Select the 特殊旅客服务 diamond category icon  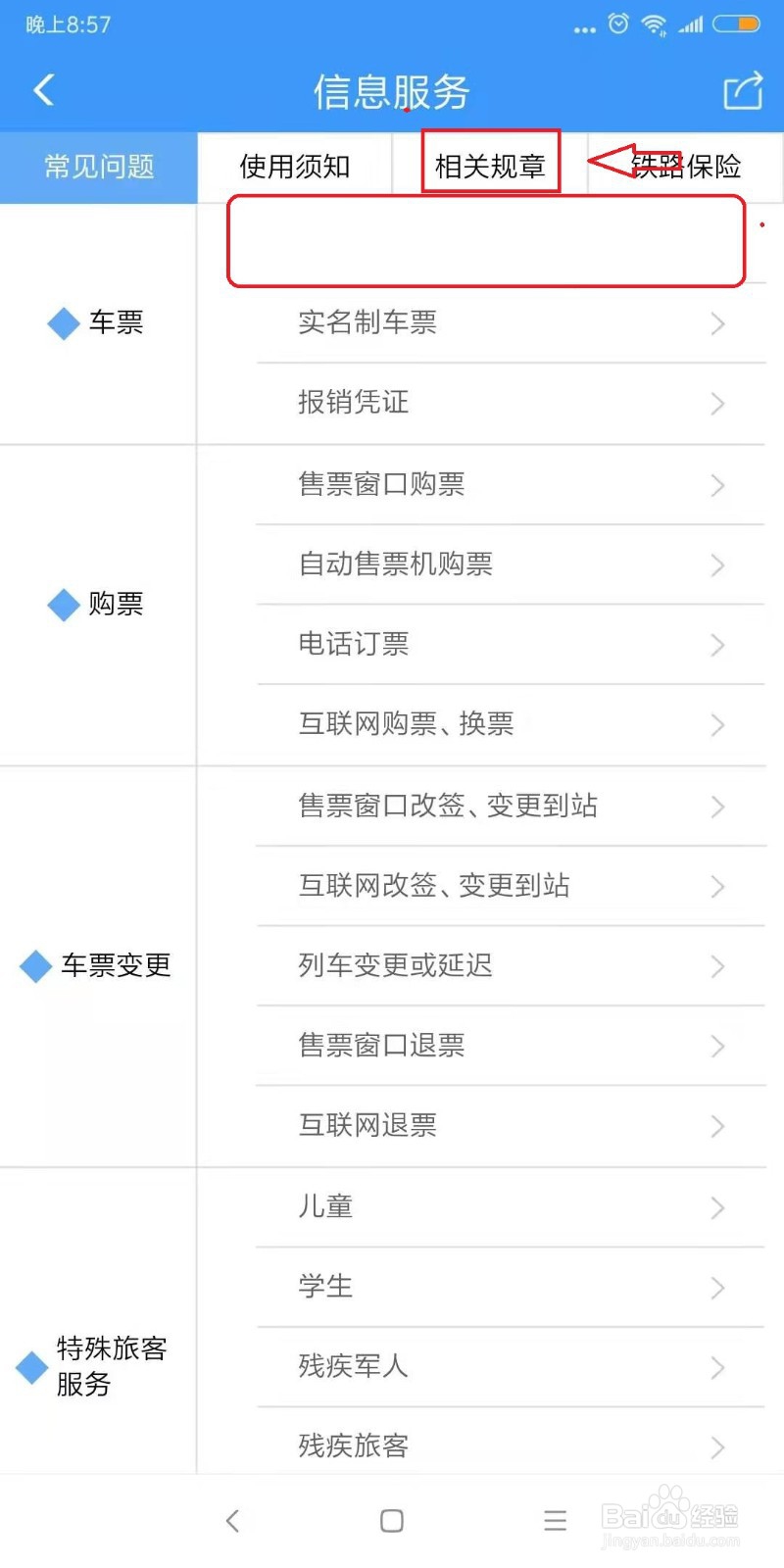tap(32, 1367)
